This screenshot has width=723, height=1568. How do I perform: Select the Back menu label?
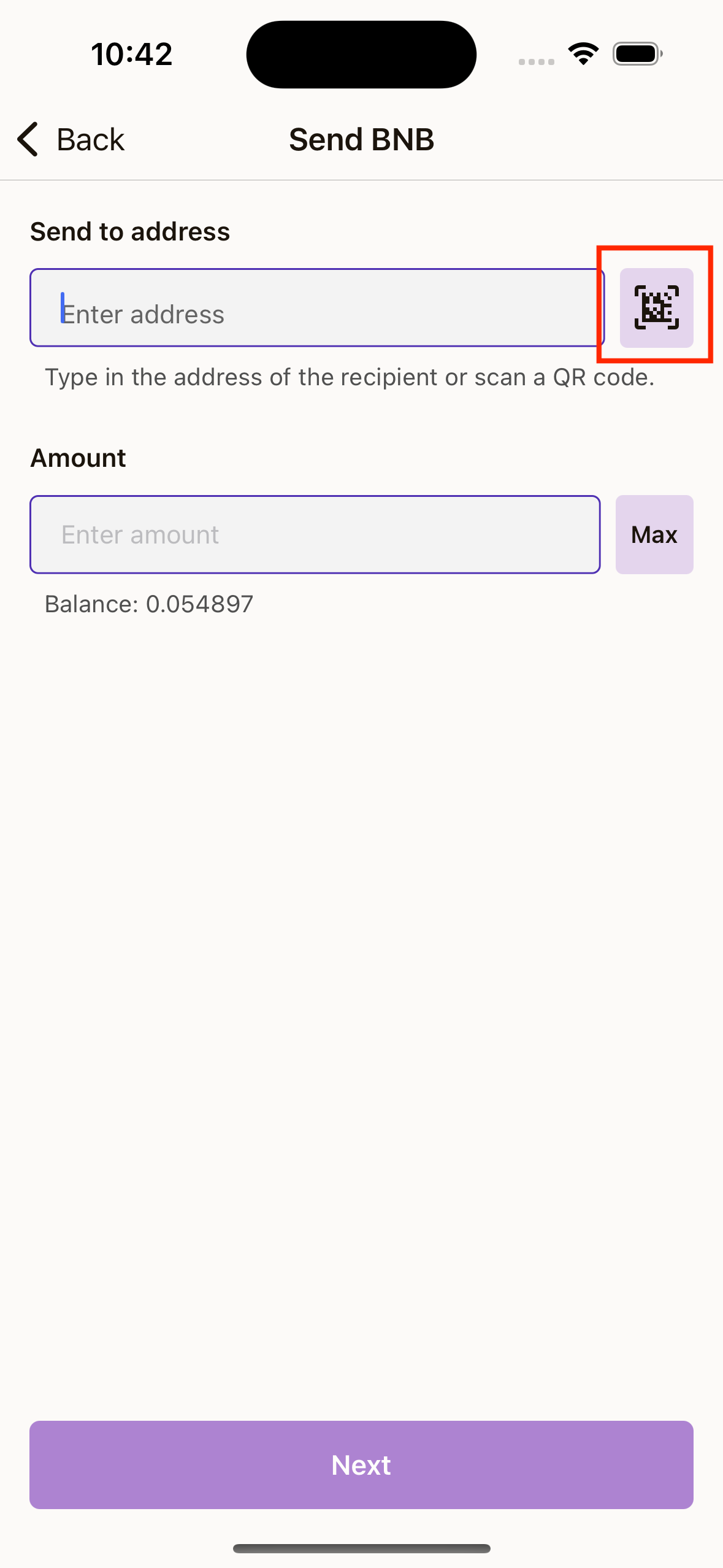point(90,139)
